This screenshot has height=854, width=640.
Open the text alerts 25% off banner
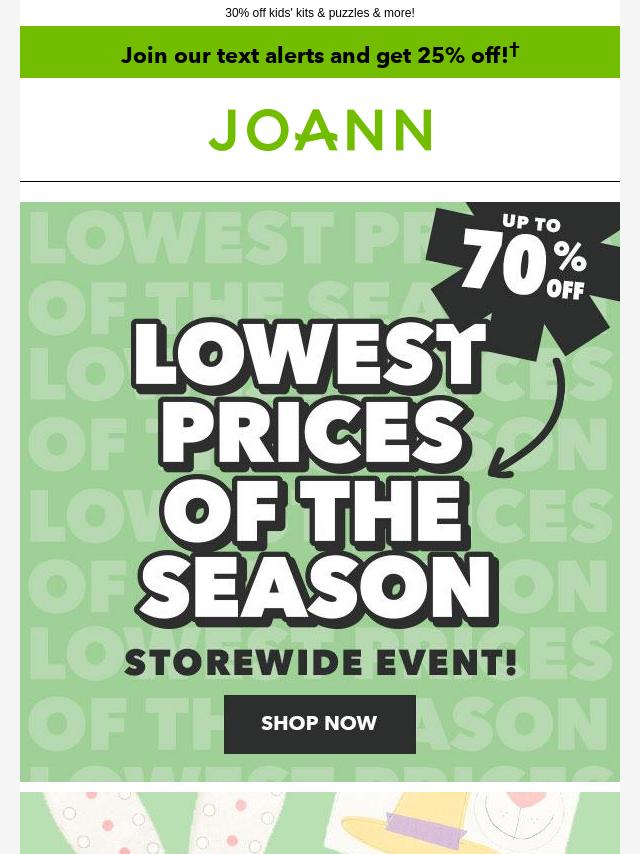320,54
